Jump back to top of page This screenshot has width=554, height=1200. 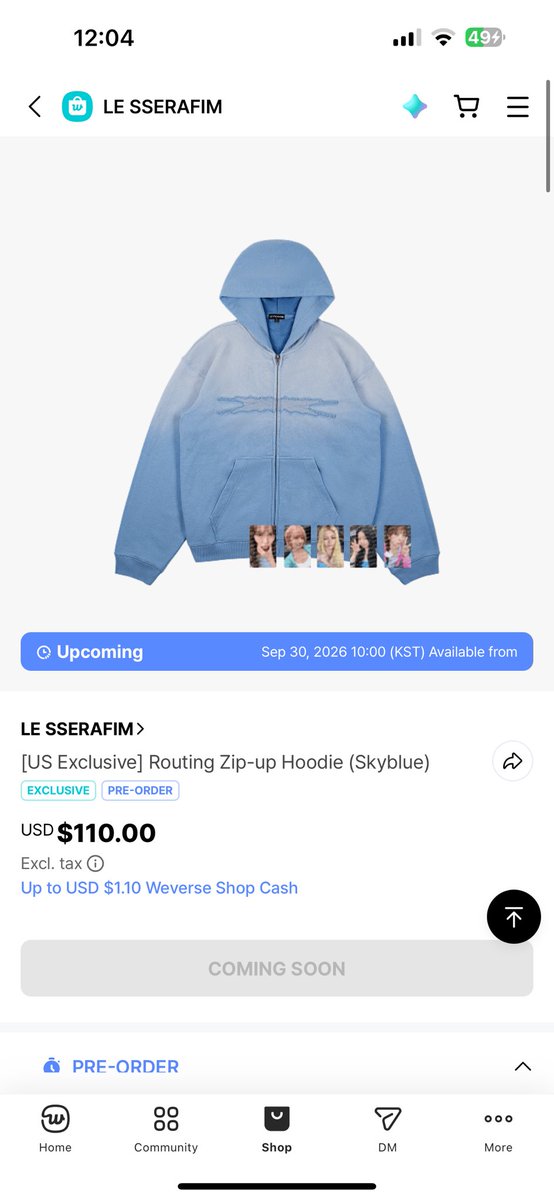514,916
